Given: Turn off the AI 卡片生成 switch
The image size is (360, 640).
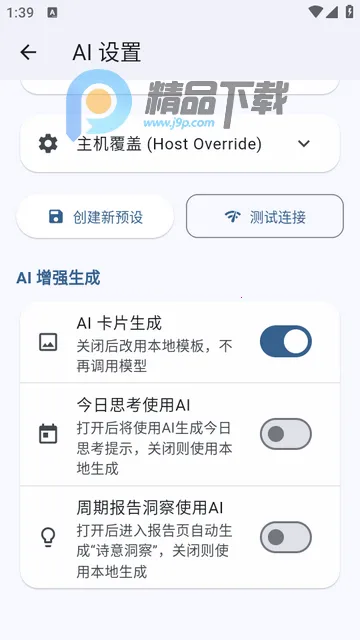Looking at the screenshot, I should [286, 341].
